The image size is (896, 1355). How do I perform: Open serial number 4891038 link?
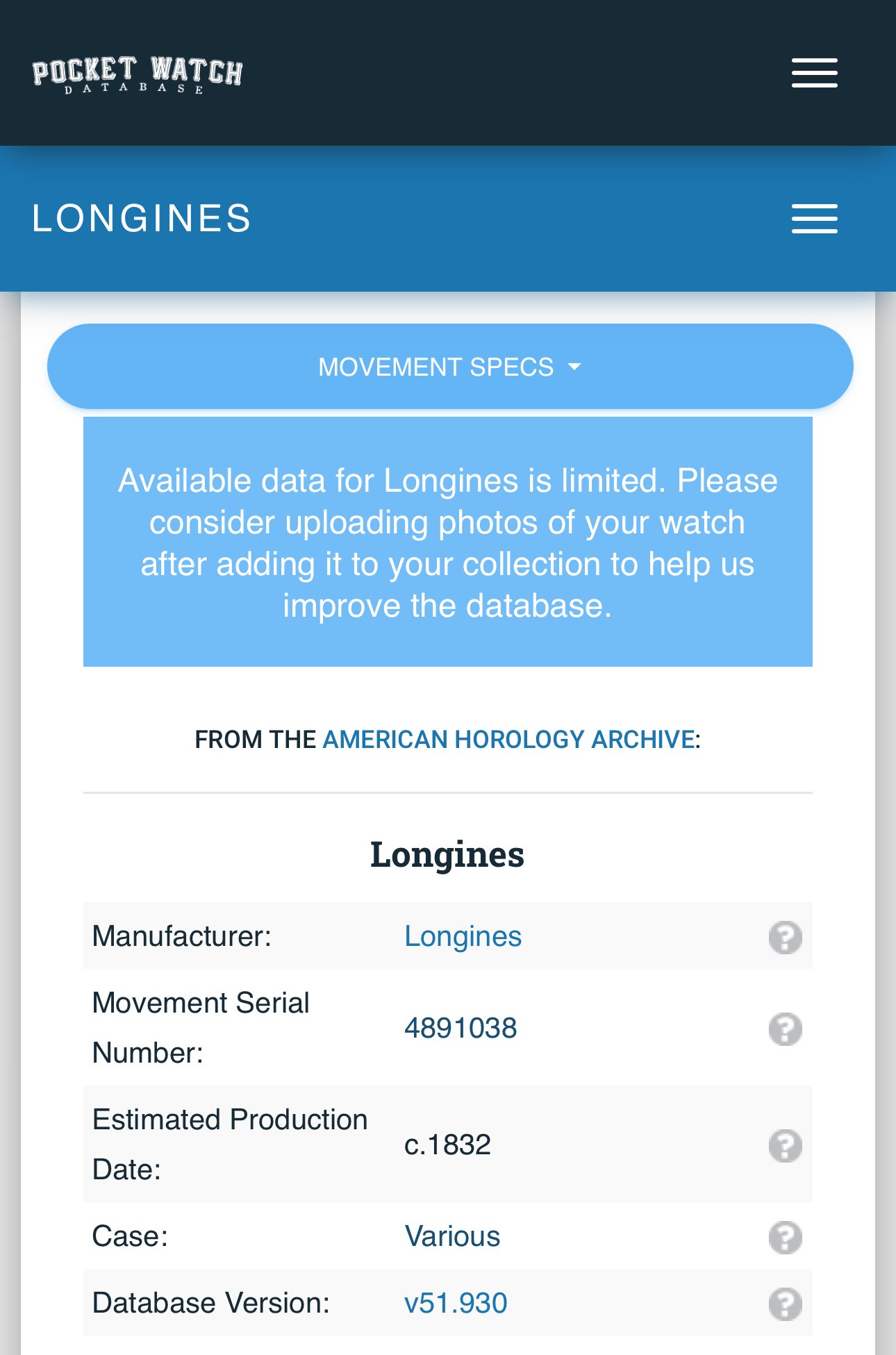[461, 1028]
